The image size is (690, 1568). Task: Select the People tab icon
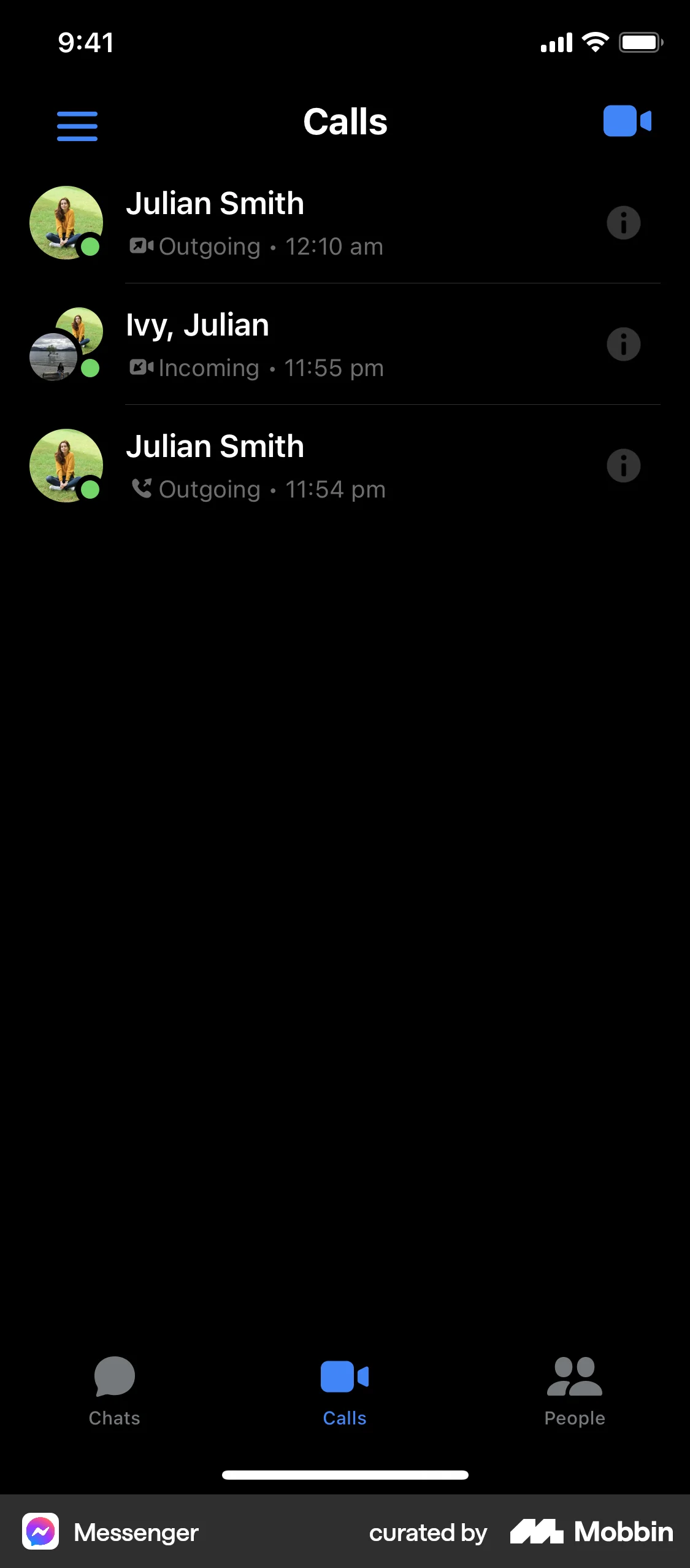(x=574, y=1375)
